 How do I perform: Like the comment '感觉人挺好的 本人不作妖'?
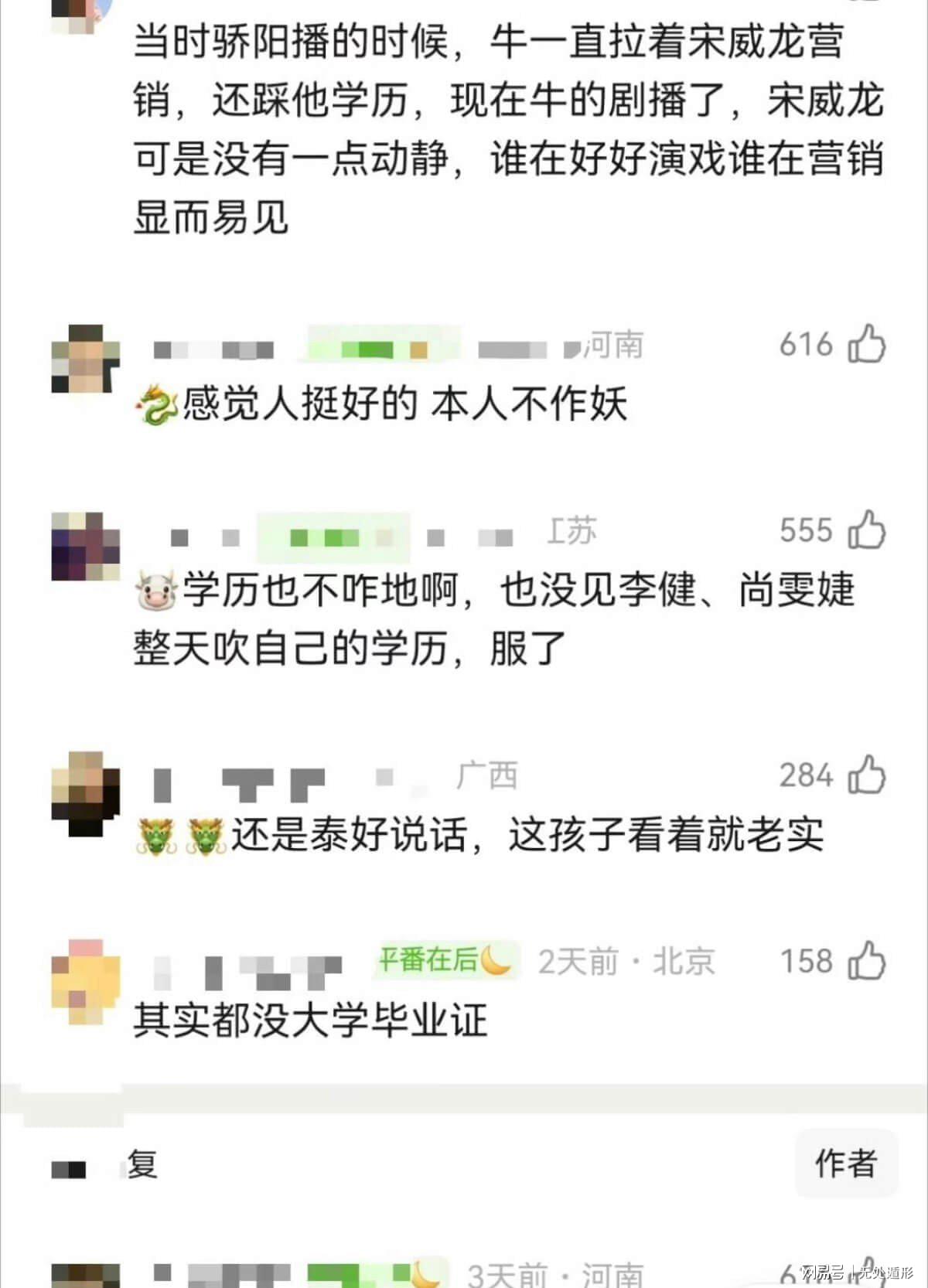[867, 344]
